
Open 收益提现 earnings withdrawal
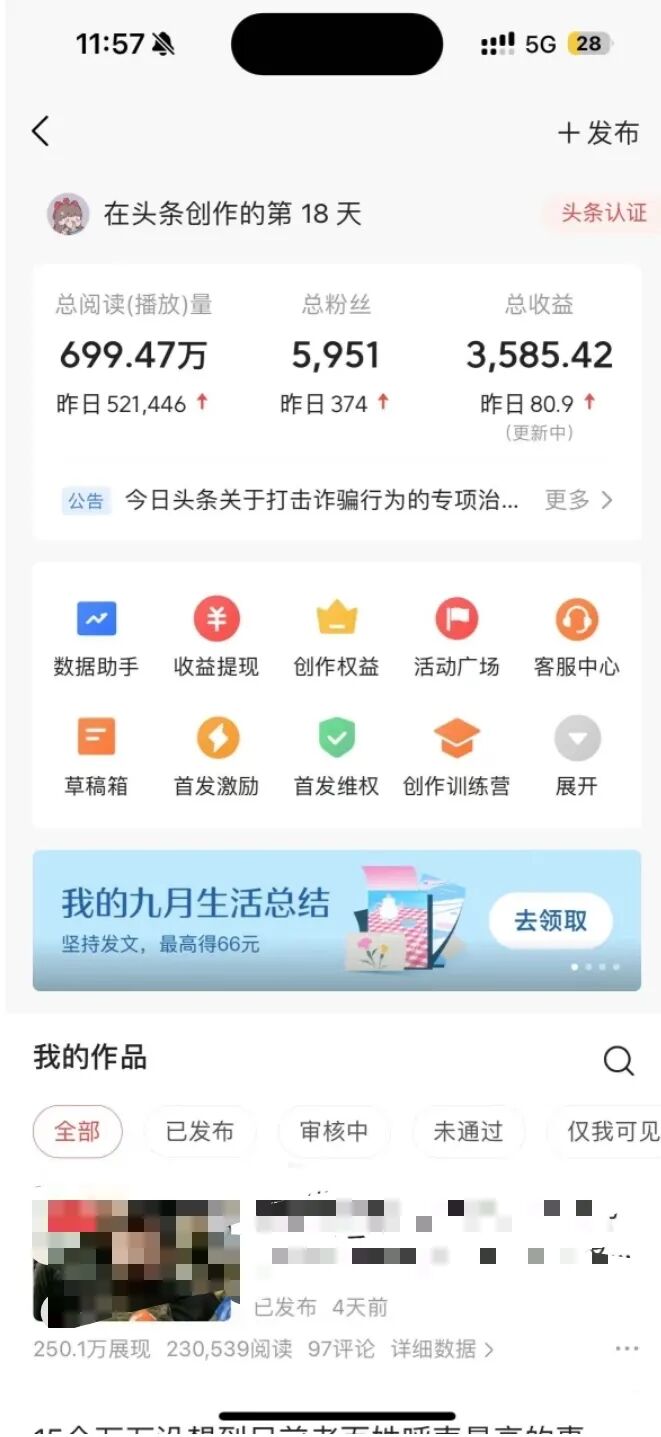(216, 640)
